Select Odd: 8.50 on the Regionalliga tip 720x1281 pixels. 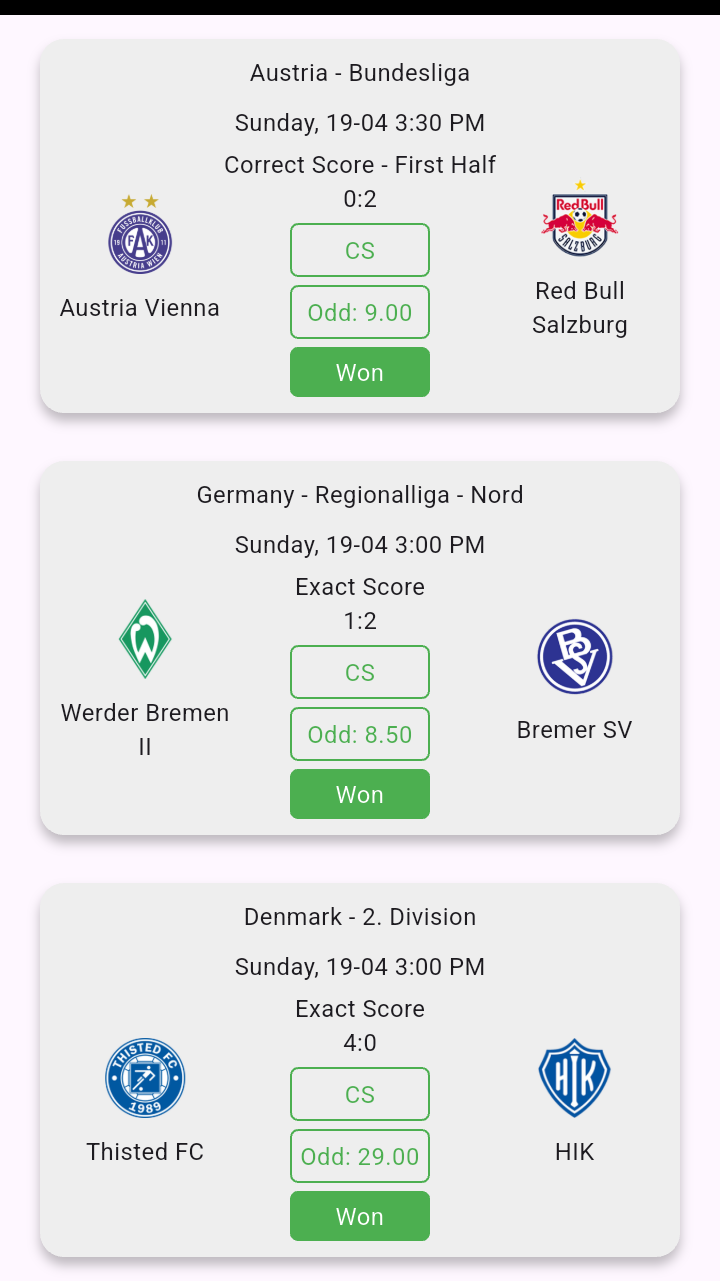360,734
